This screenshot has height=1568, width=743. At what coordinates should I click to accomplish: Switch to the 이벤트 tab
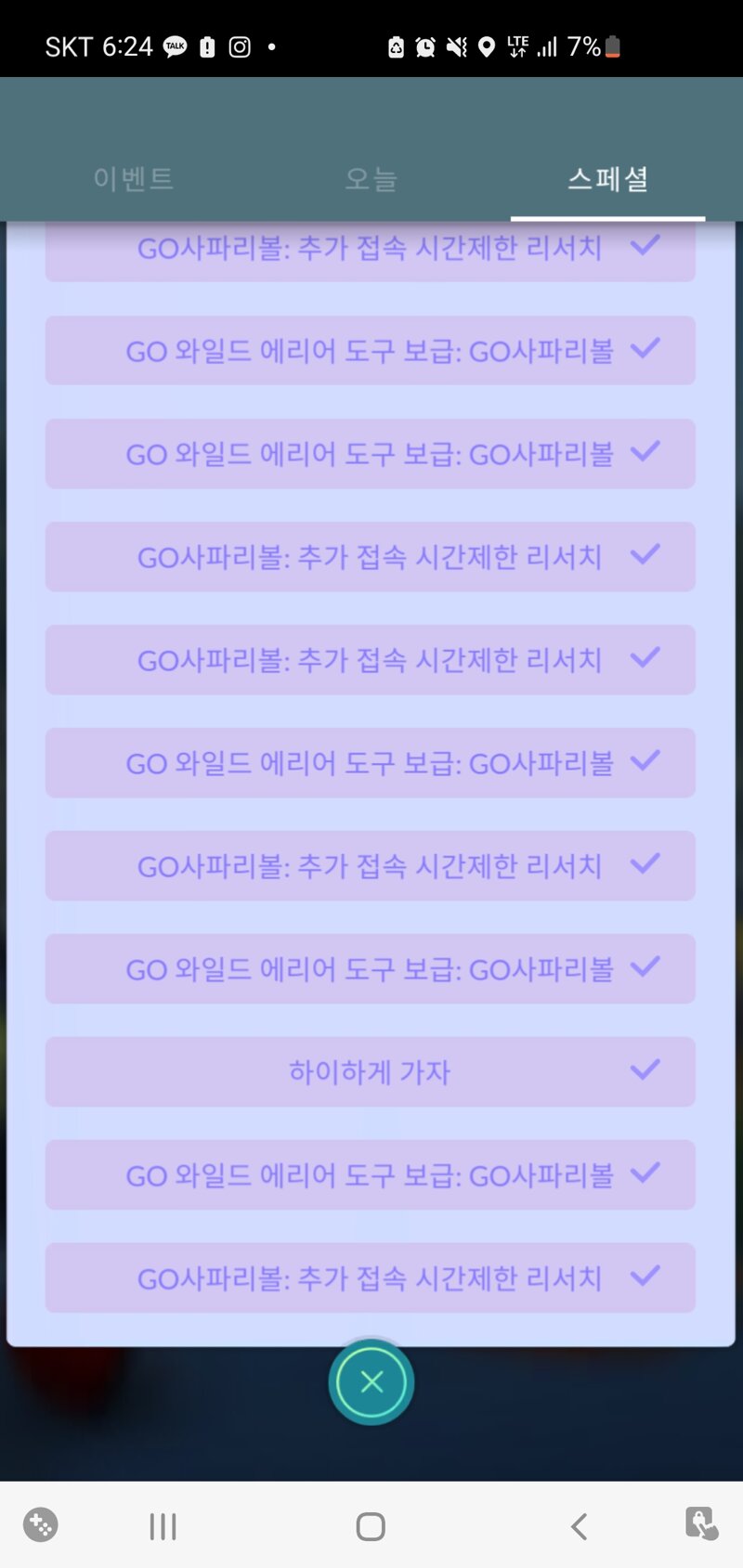coord(134,178)
